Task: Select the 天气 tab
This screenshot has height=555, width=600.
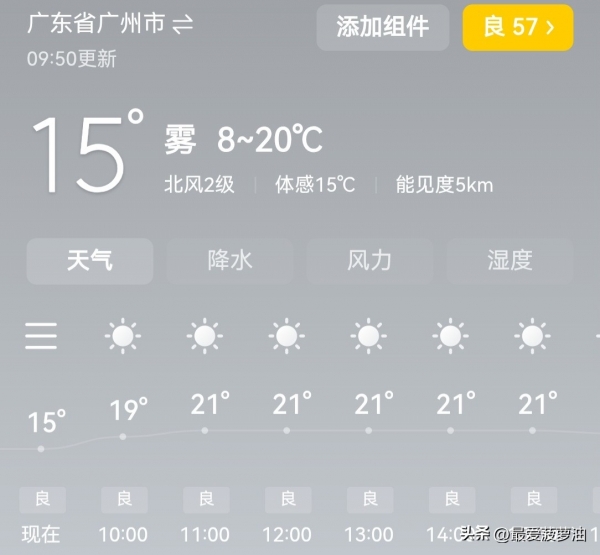Action: point(90,261)
